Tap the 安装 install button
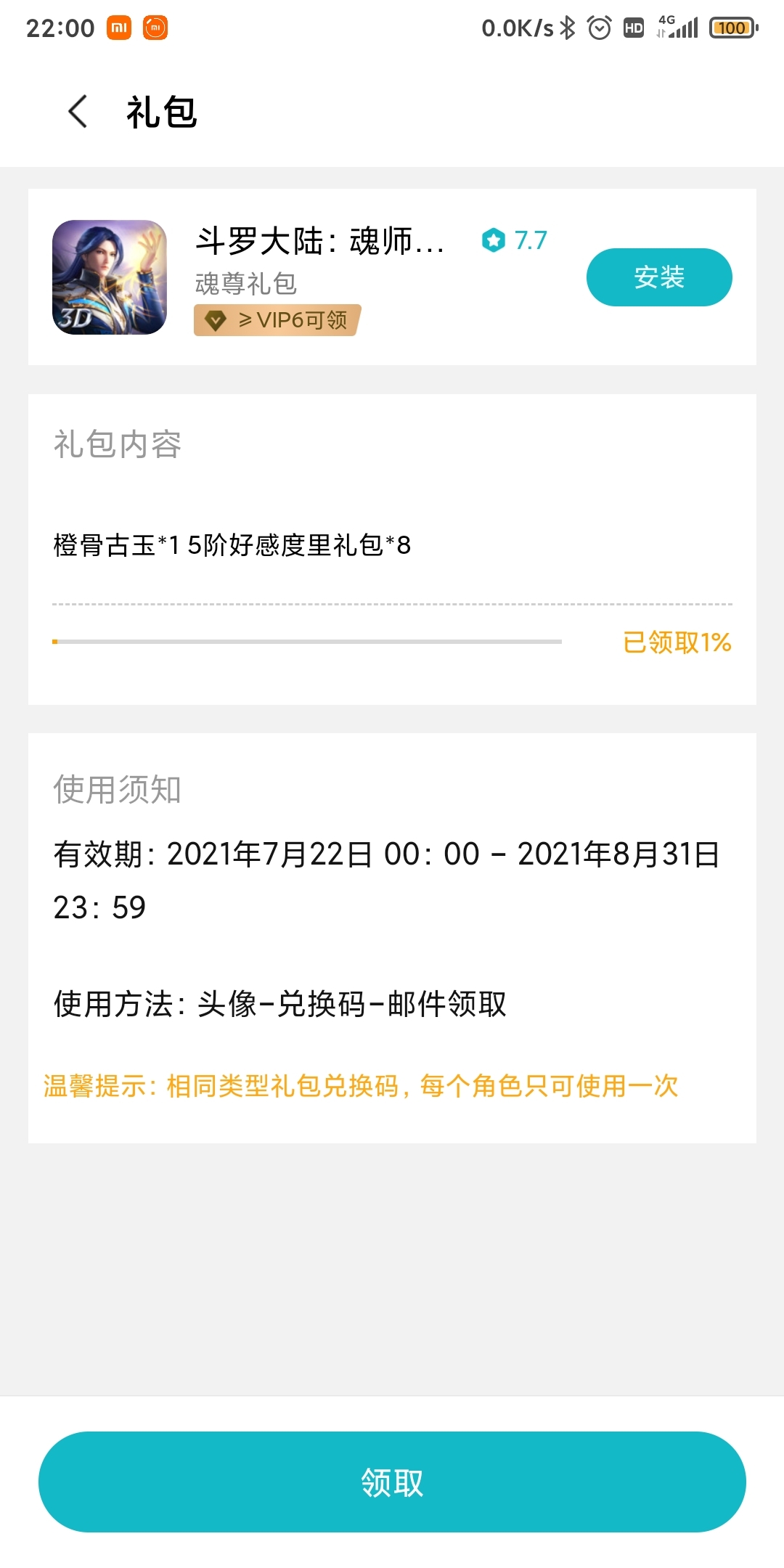The height and width of the screenshot is (1568, 784). pos(659,277)
